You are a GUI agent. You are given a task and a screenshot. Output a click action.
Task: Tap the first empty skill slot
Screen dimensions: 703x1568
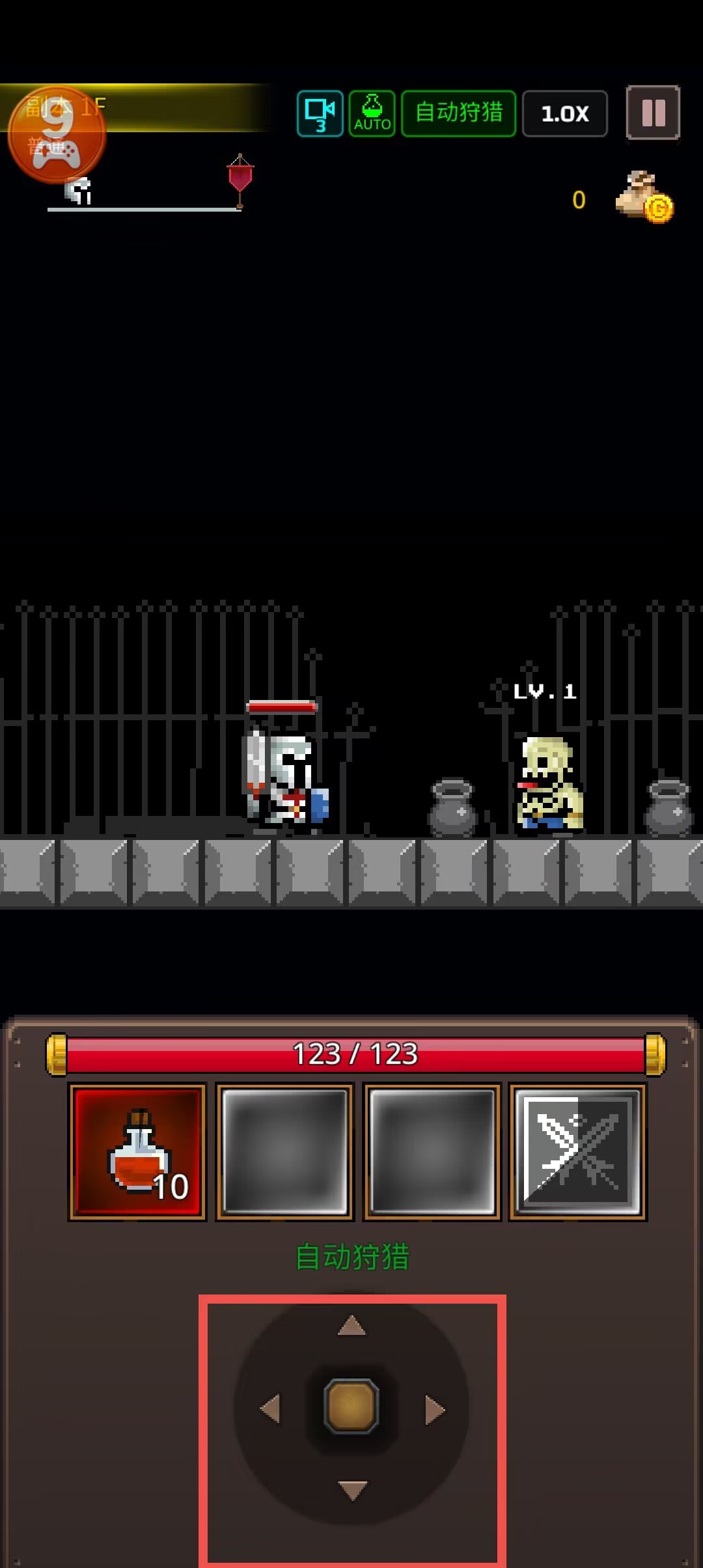284,1152
